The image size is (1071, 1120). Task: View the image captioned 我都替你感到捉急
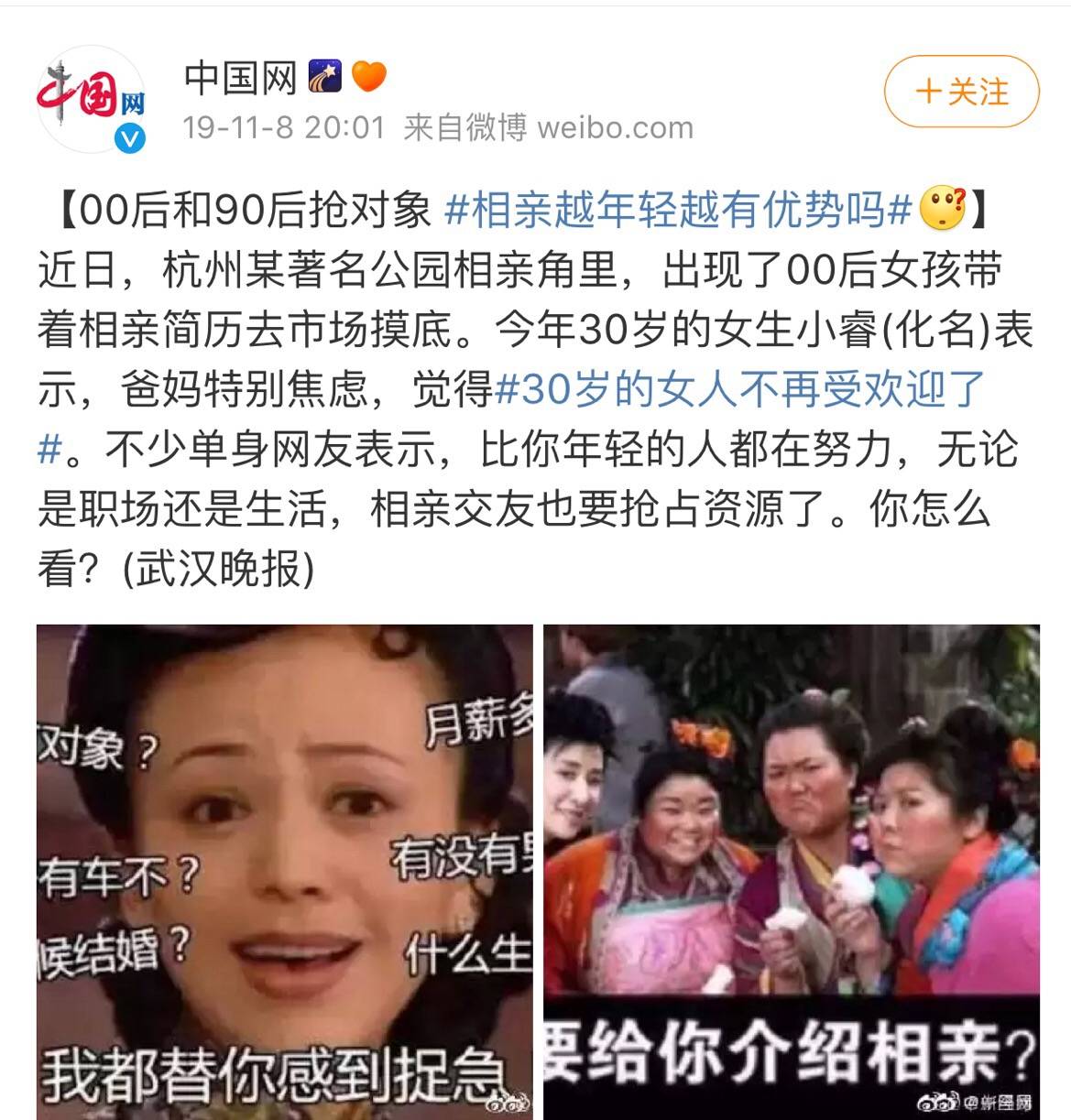(284, 870)
